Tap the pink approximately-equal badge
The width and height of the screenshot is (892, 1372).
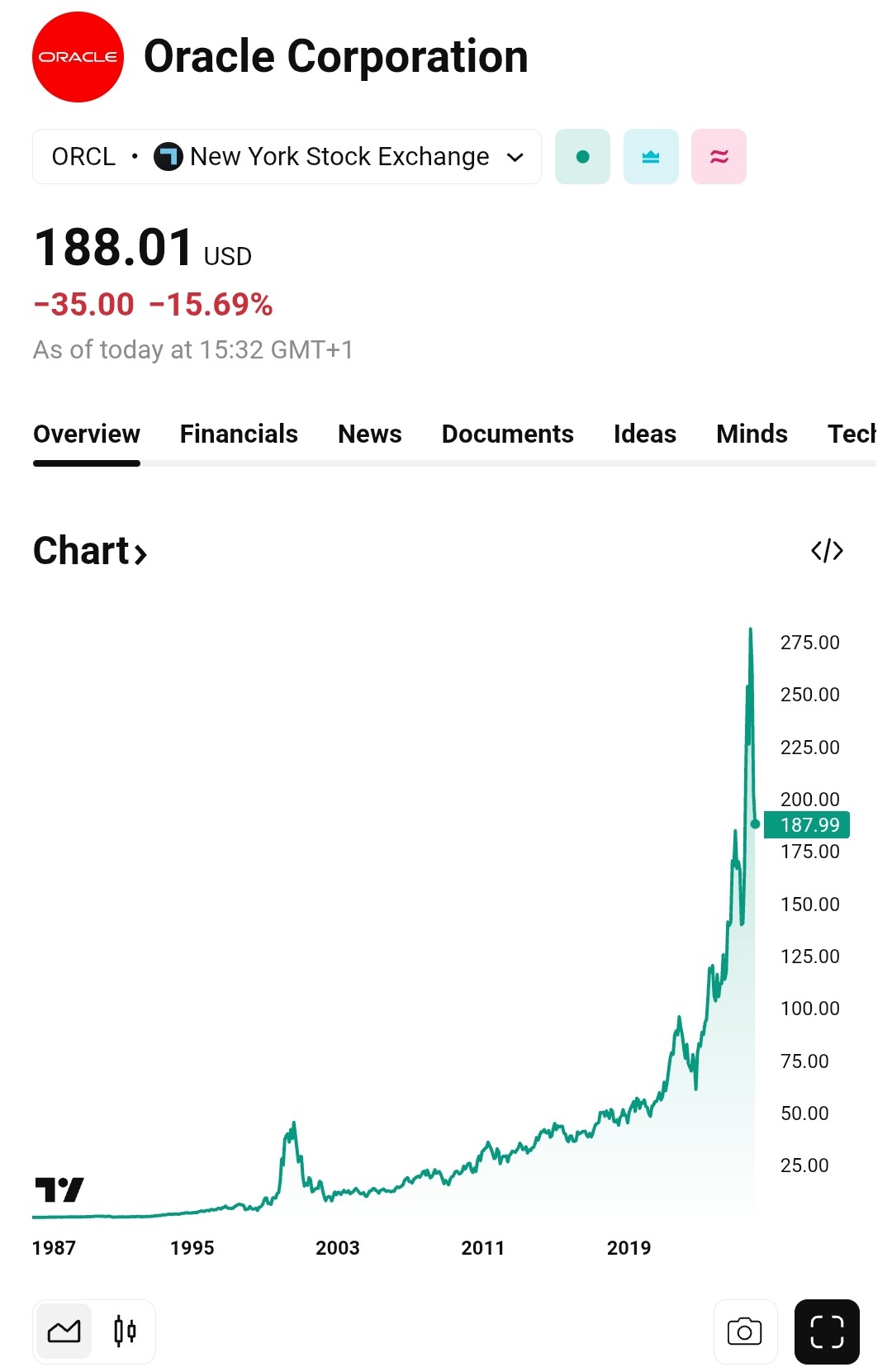coord(719,156)
